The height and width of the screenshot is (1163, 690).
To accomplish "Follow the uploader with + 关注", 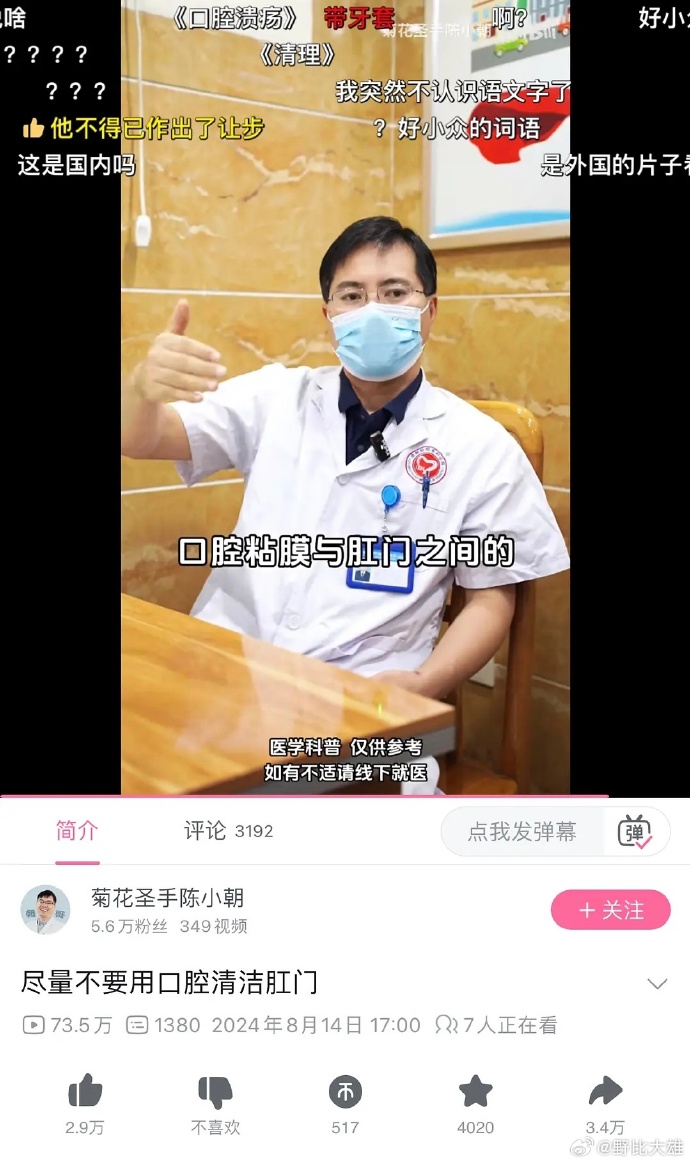I will (x=610, y=910).
